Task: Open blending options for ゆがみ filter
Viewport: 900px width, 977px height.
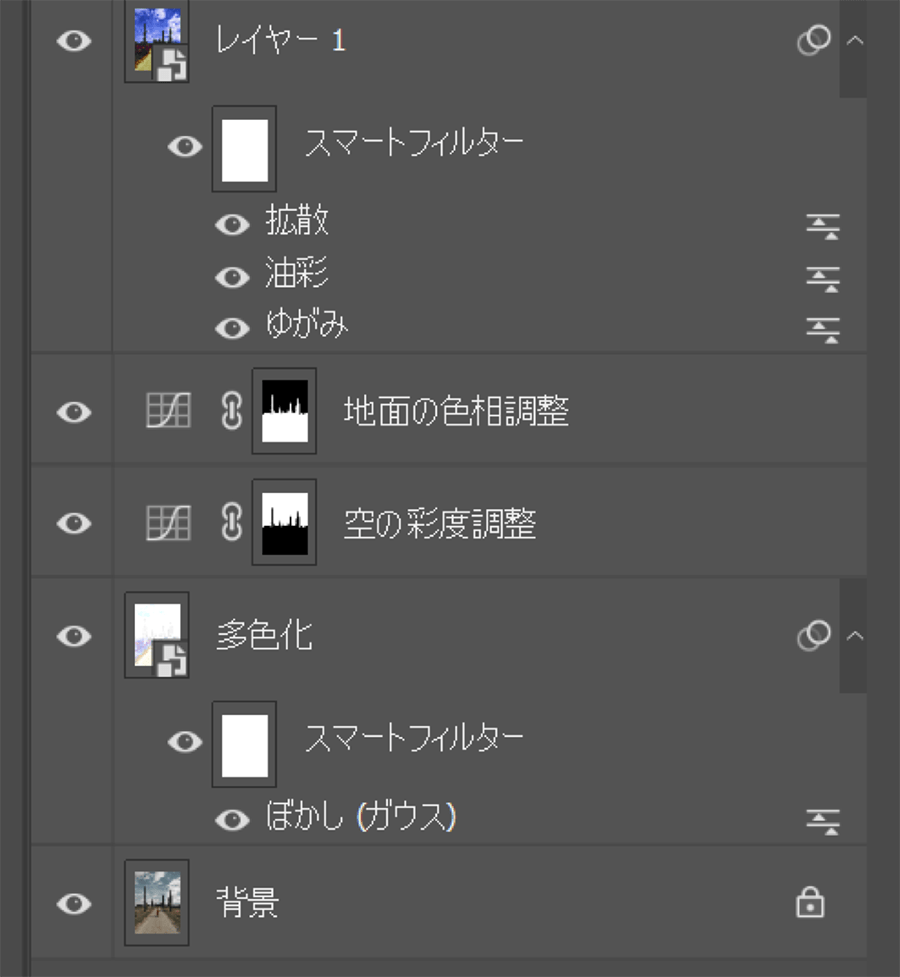Action: pos(823,329)
